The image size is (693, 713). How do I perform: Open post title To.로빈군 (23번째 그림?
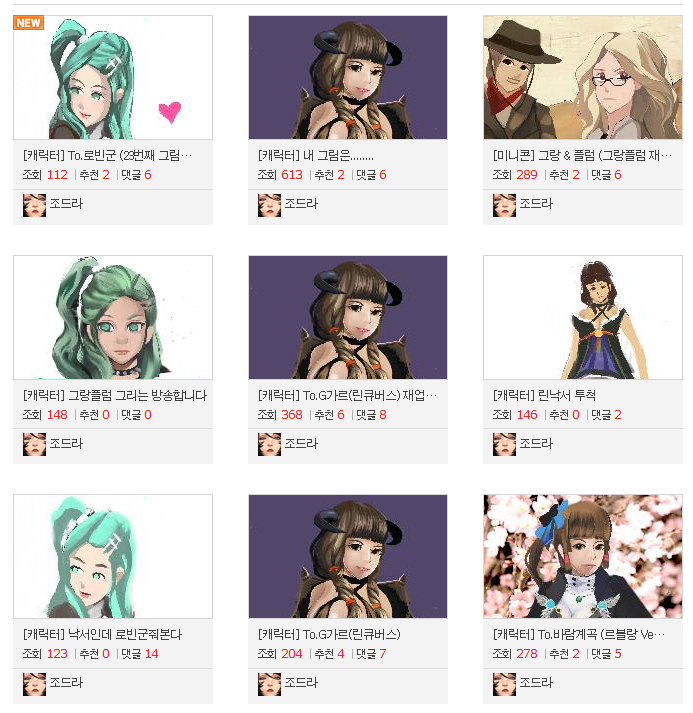coord(106,156)
